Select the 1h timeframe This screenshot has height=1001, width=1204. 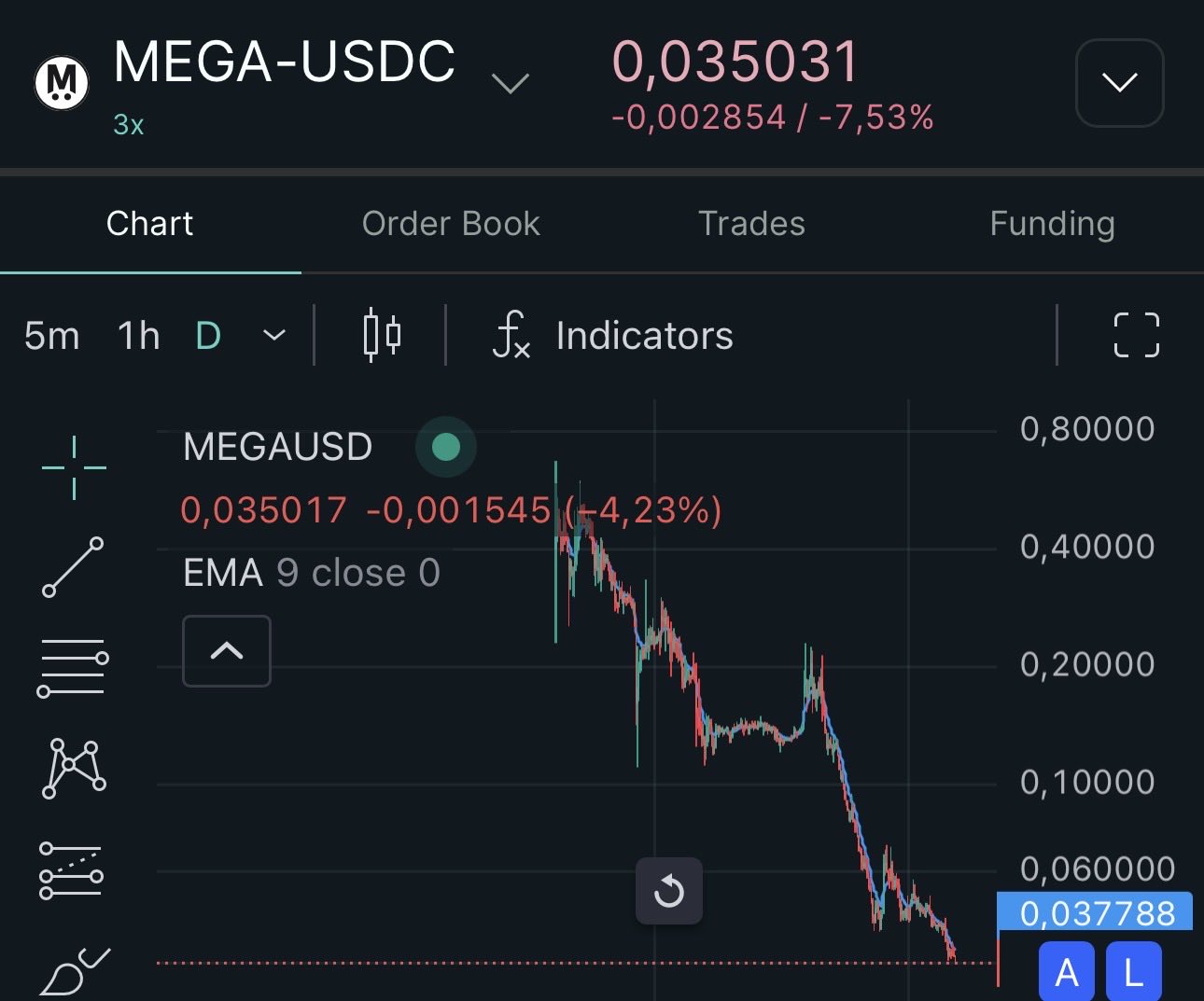click(139, 336)
